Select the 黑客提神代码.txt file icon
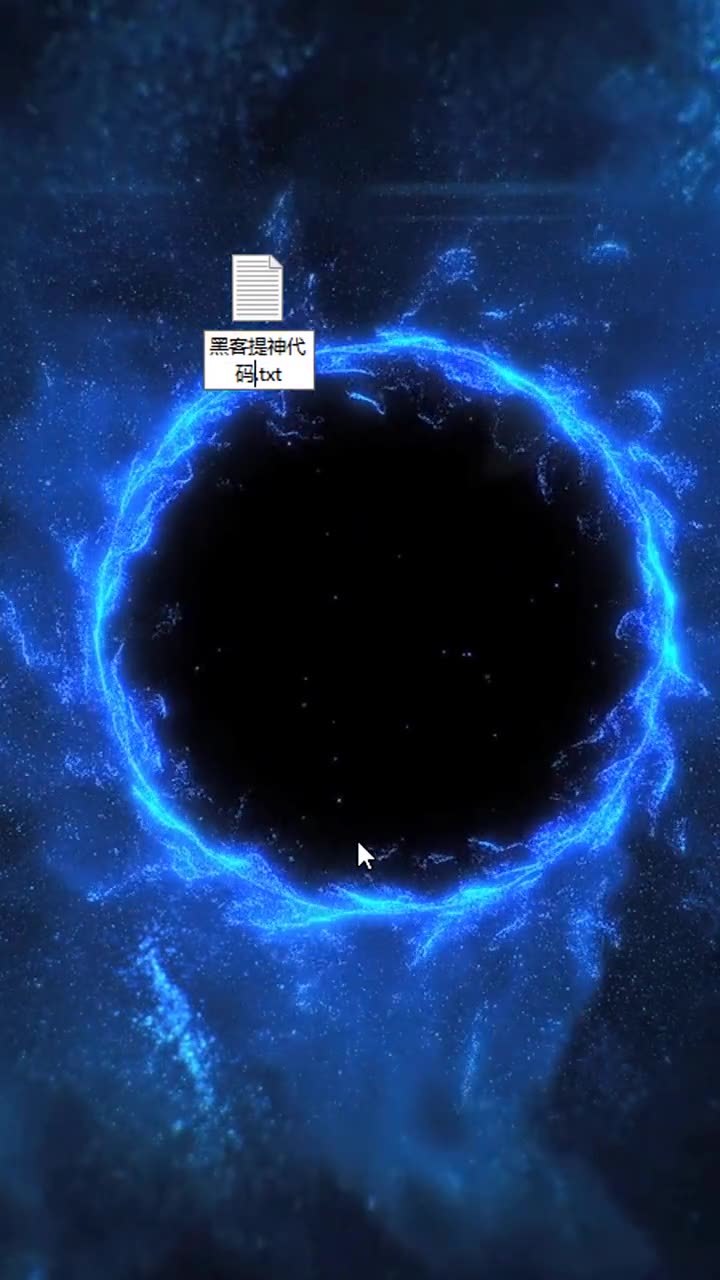The width and height of the screenshot is (720, 1280). point(258,288)
